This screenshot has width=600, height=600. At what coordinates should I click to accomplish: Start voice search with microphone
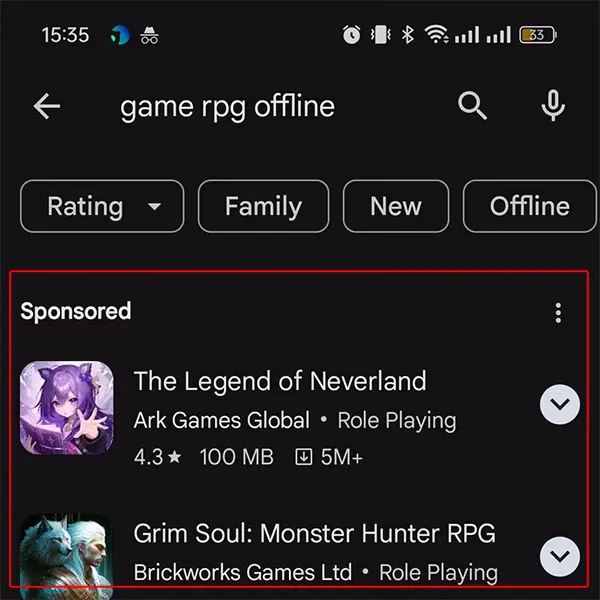coord(553,106)
